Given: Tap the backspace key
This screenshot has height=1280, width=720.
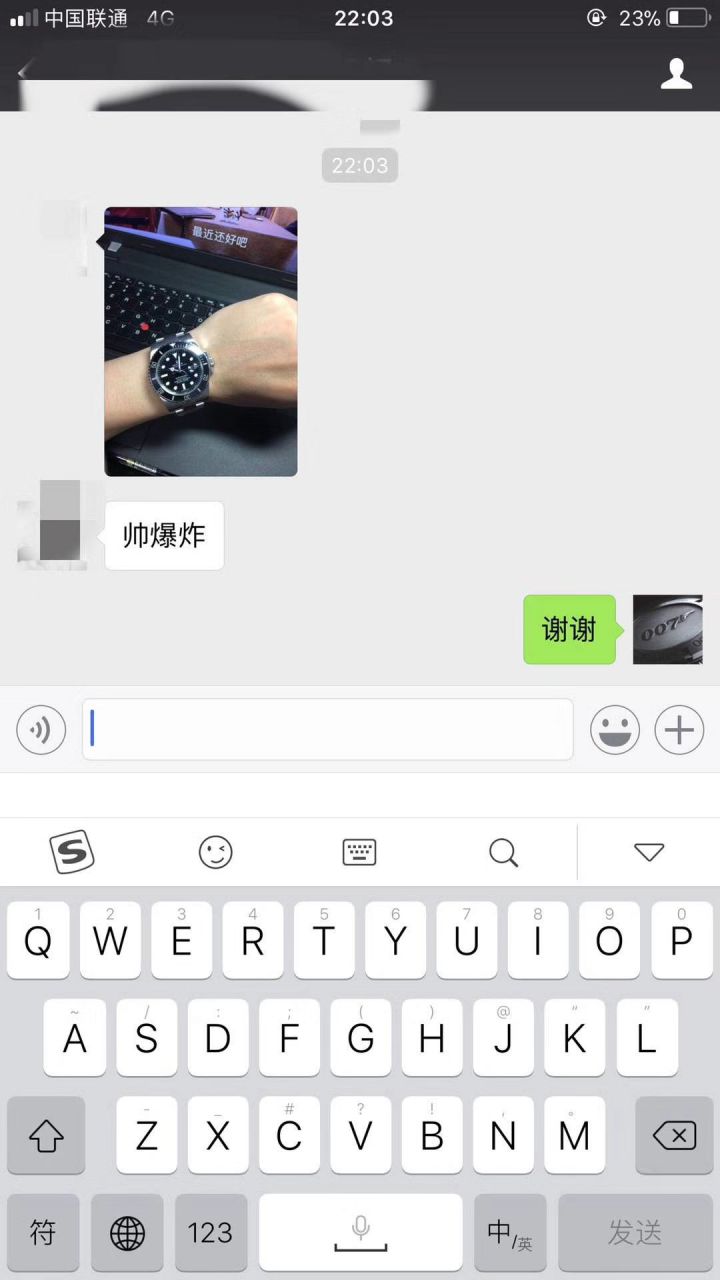Looking at the screenshot, I should (674, 1135).
